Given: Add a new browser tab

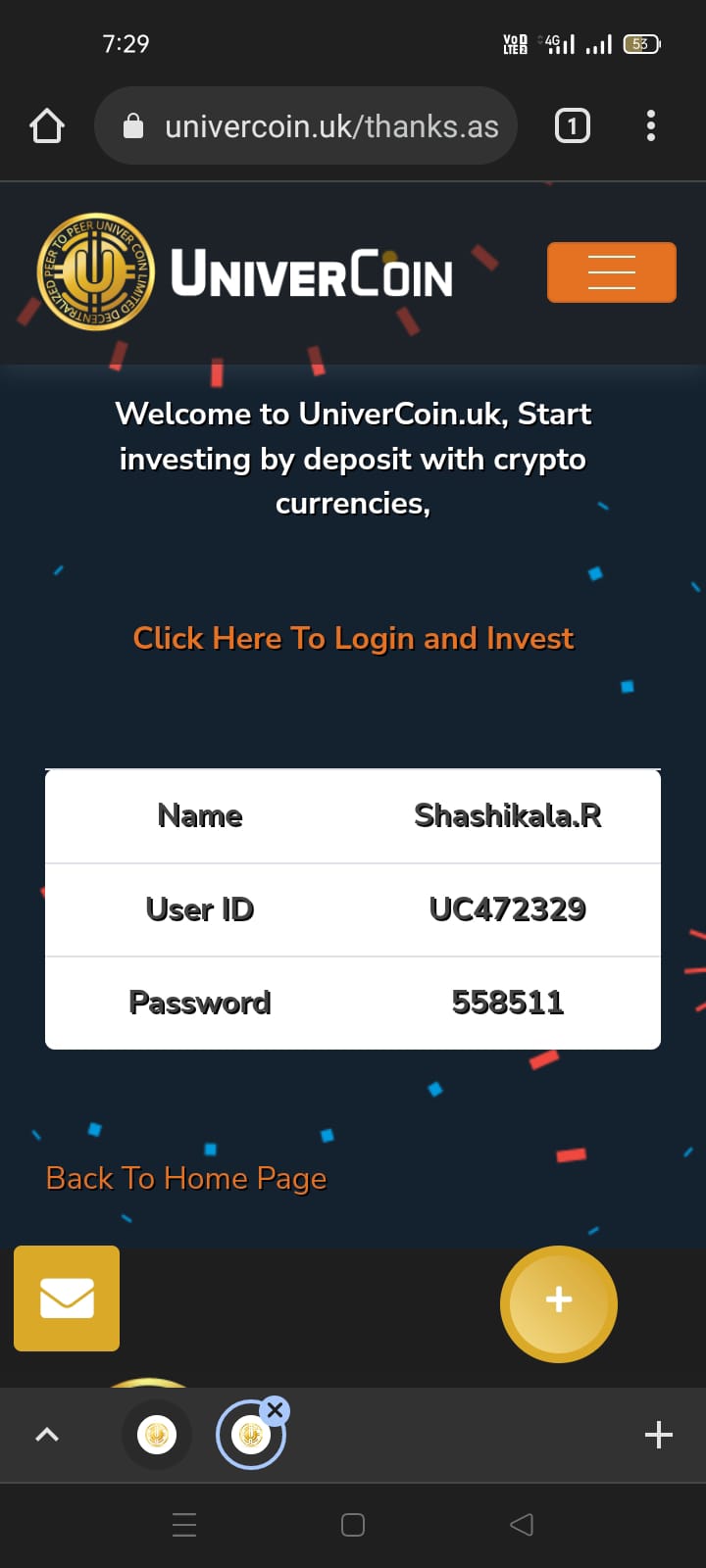Looking at the screenshot, I should [x=658, y=1435].
